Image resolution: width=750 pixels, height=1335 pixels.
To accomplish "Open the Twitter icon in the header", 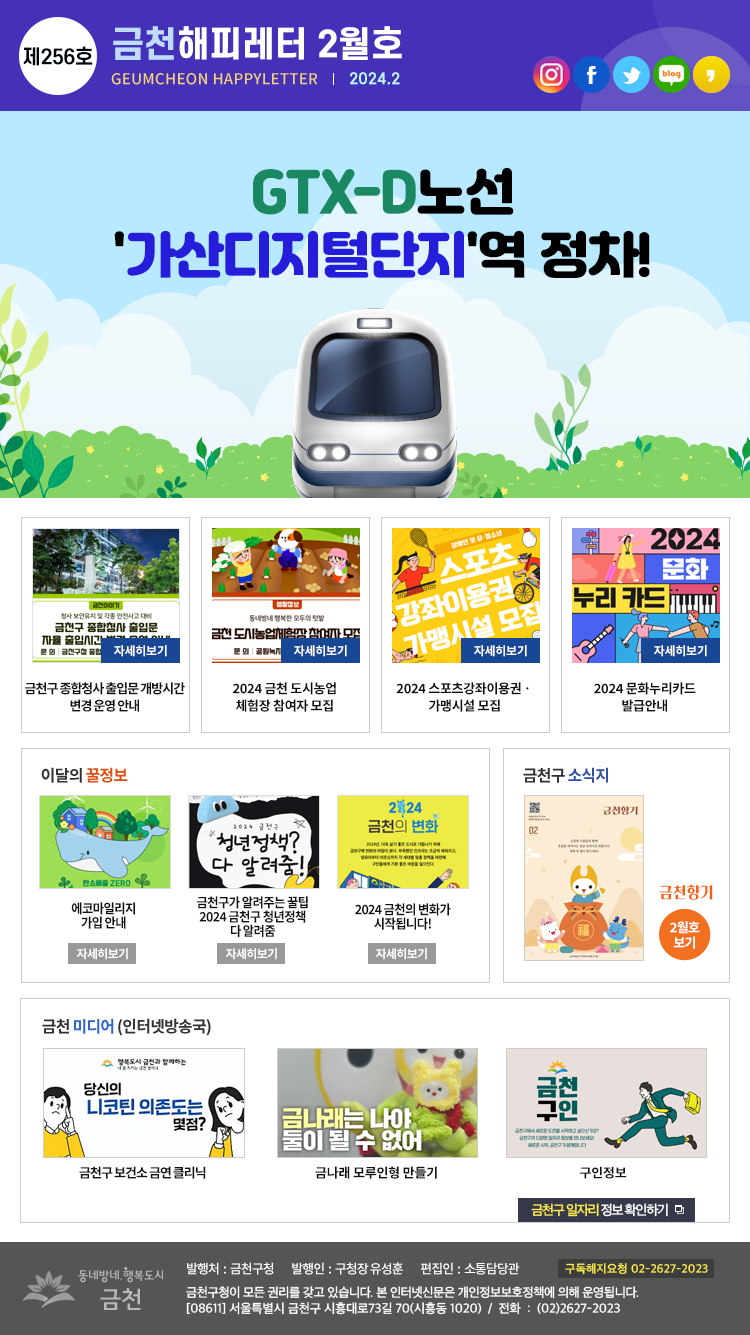I will coord(631,75).
